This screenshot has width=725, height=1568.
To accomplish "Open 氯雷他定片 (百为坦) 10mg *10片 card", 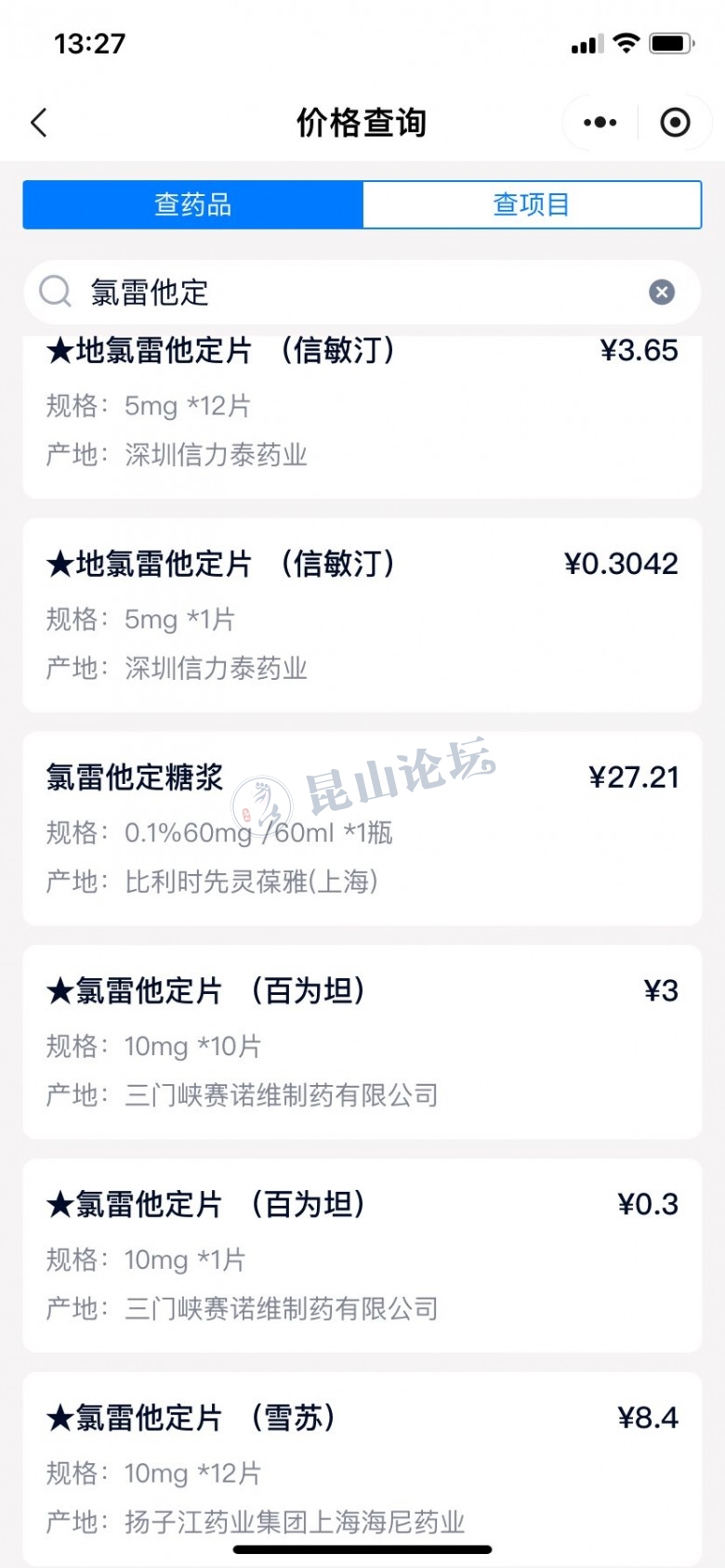I will pyautogui.click(x=362, y=1042).
